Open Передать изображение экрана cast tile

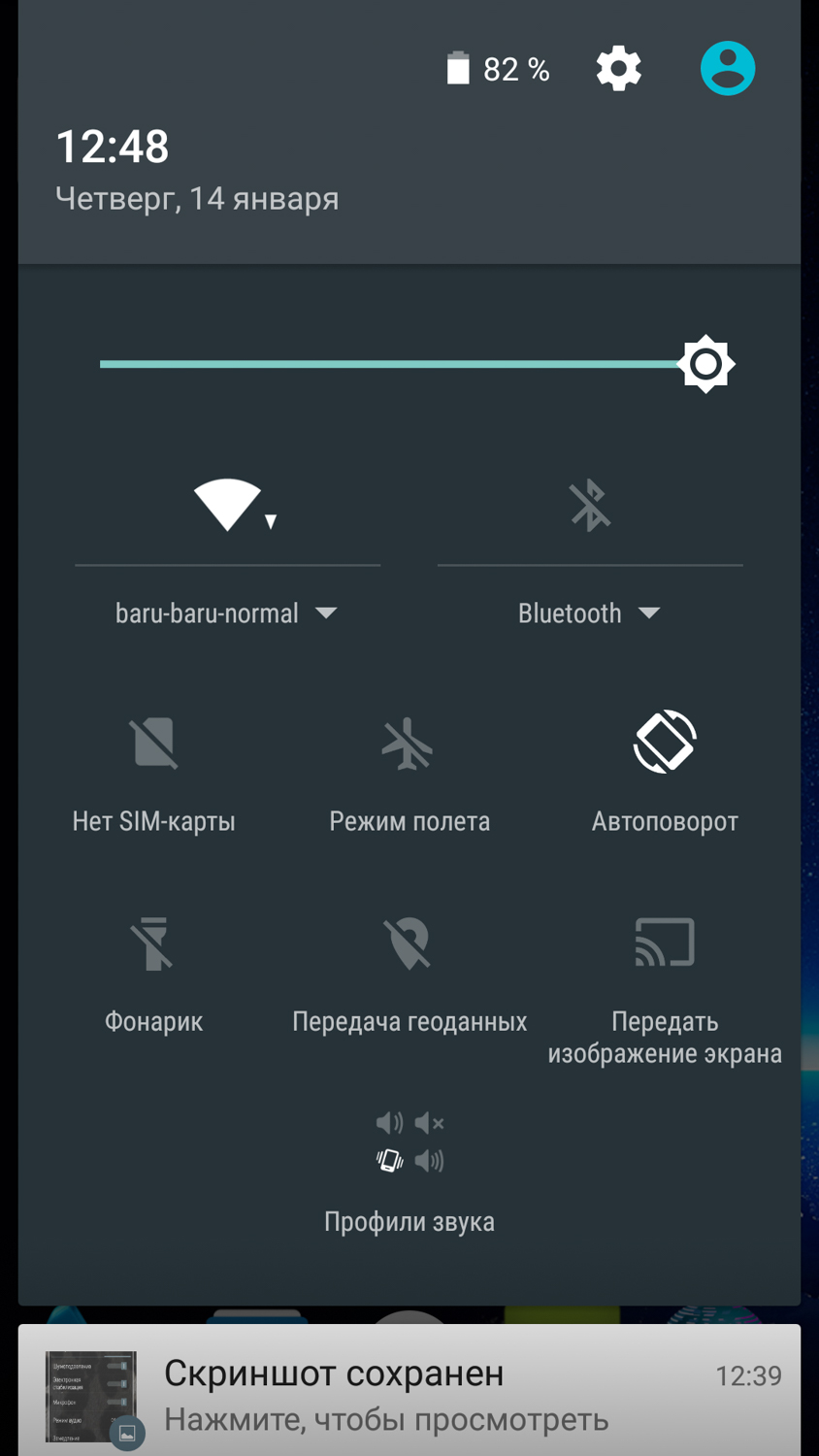665,980
